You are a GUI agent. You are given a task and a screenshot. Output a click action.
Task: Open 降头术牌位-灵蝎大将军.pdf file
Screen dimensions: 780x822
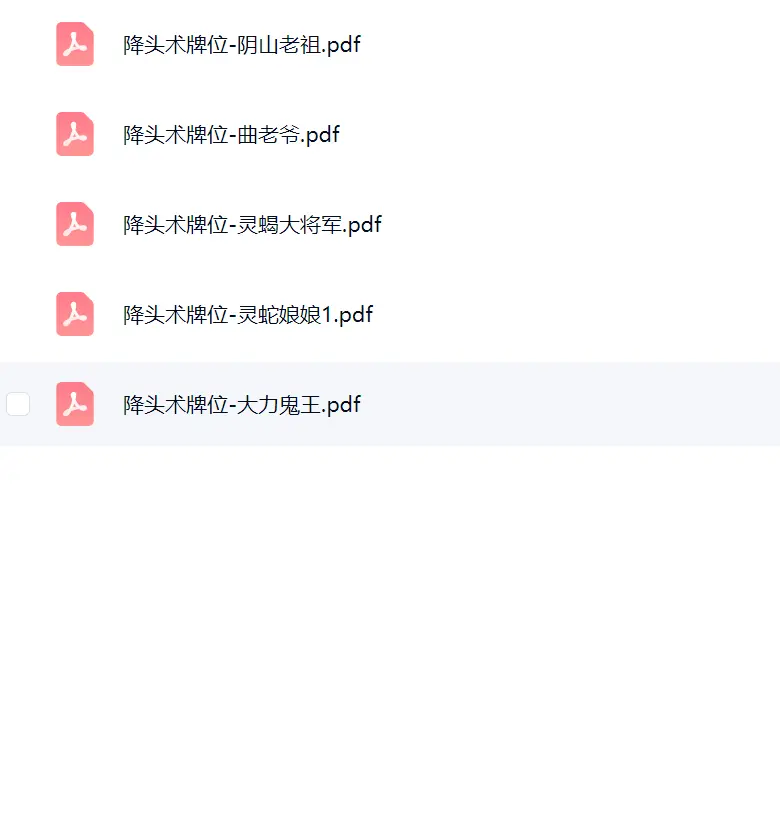pyautogui.click(x=252, y=225)
